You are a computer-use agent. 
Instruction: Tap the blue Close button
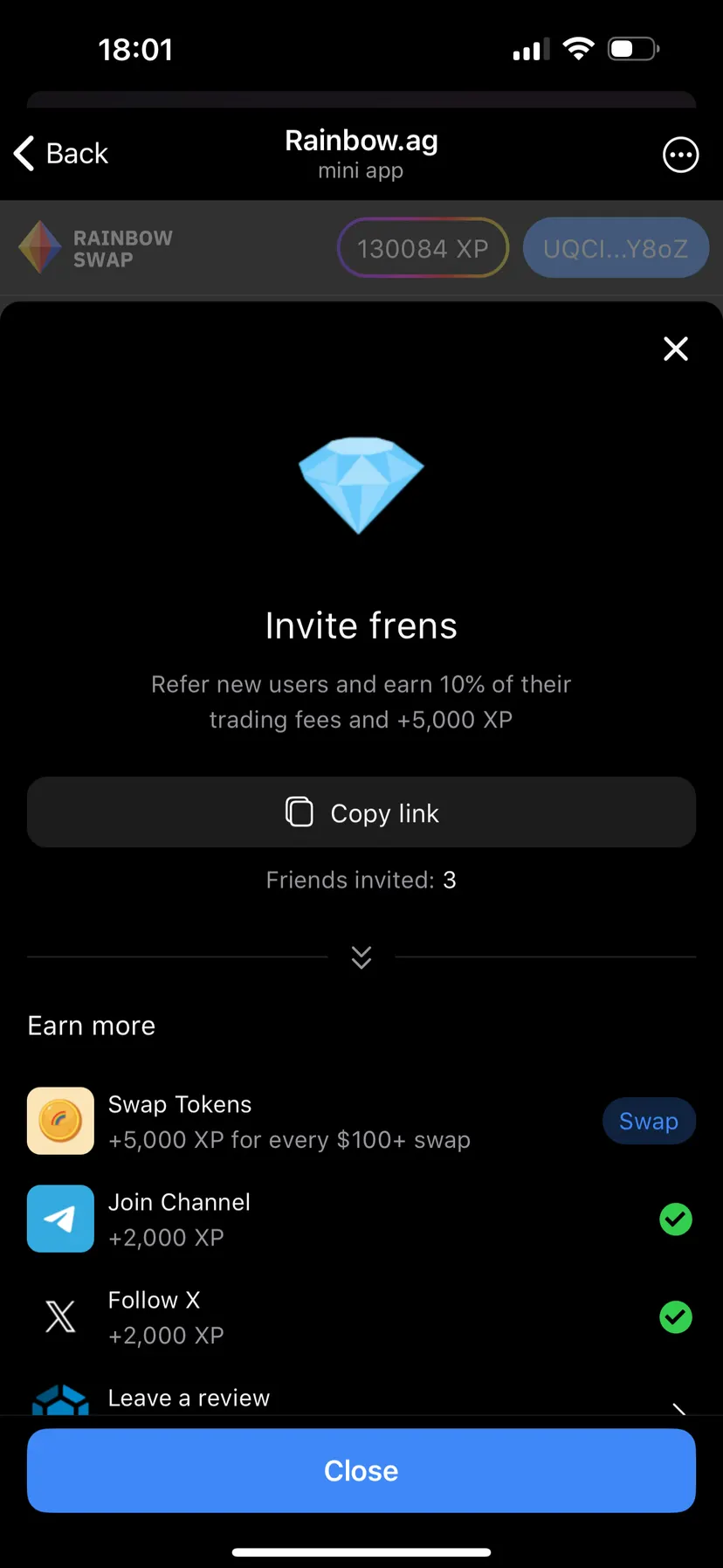pyautogui.click(x=361, y=1470)
